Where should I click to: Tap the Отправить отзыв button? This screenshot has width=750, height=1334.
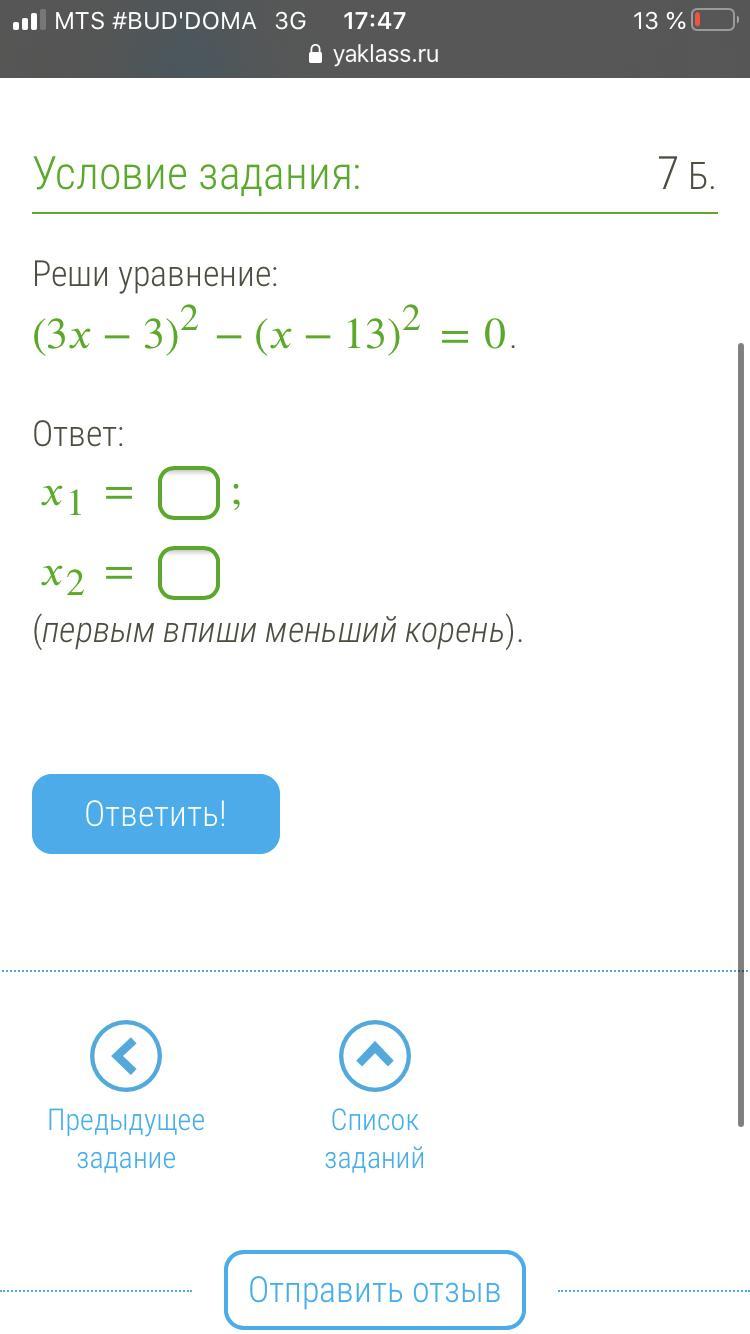tap(374, 1289)
